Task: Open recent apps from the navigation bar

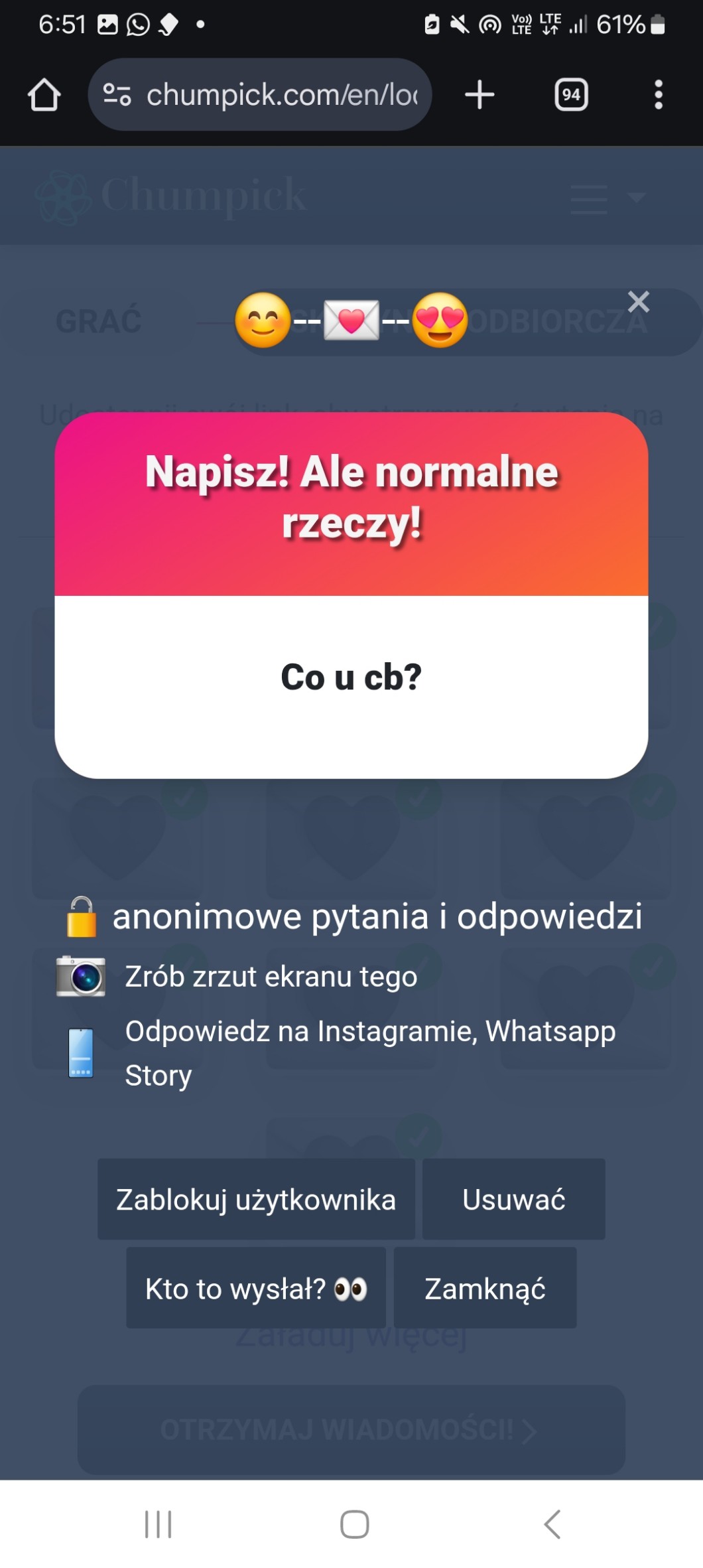Action: tap(159, 1524)
